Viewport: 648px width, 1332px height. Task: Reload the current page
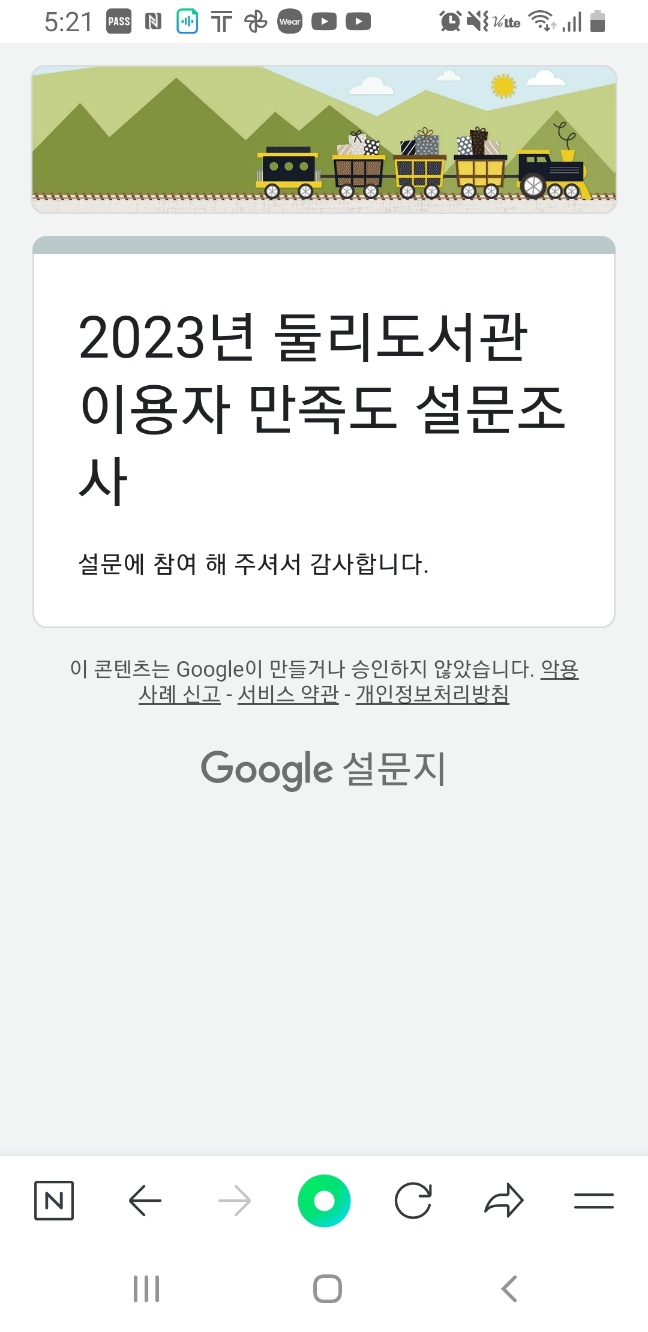coord(413,1201)
